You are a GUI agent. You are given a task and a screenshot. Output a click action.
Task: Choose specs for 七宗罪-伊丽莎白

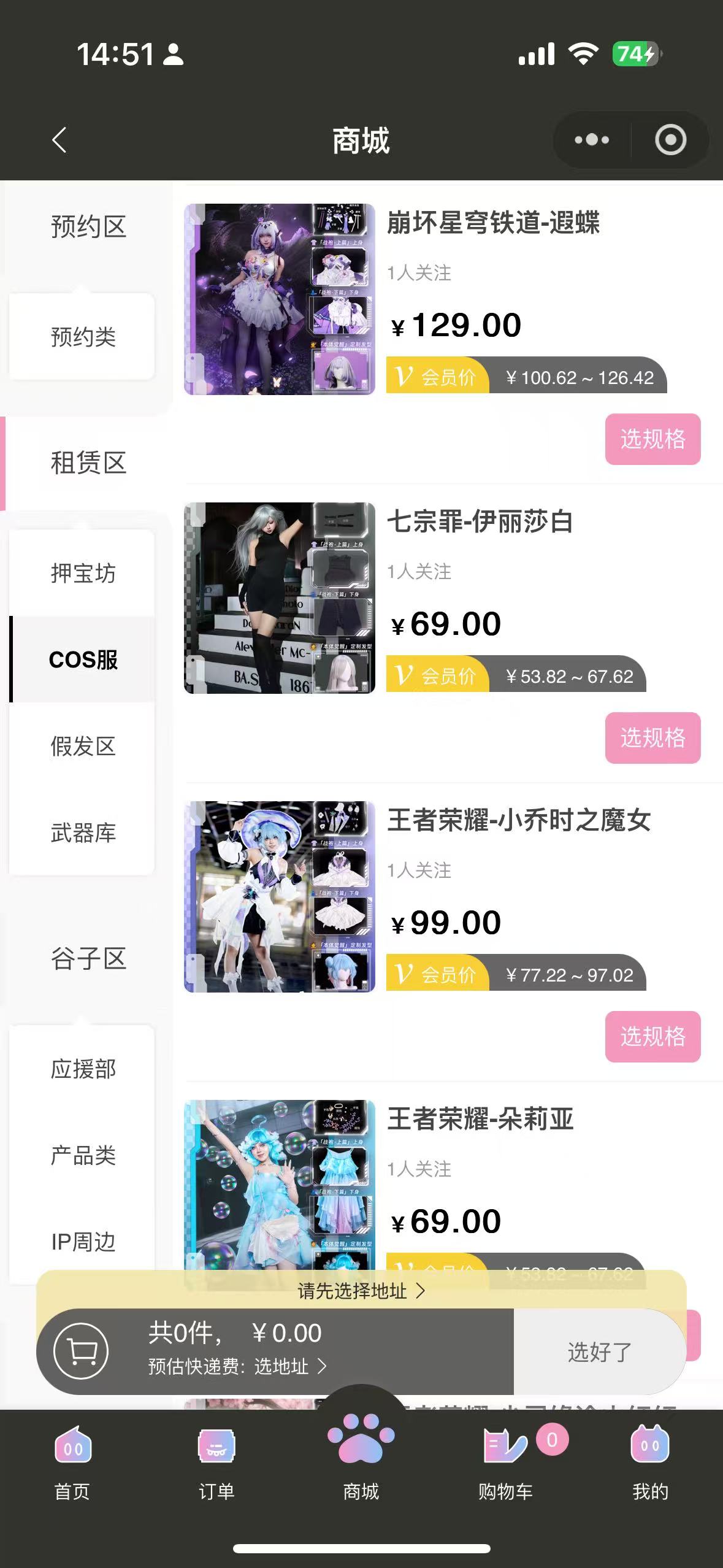(x=652, y=738)
